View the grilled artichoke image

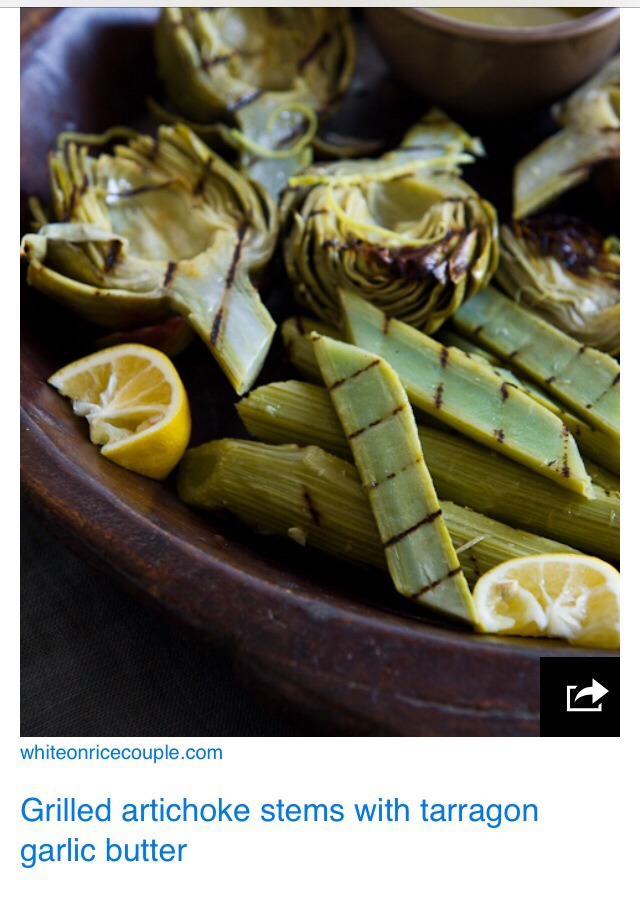point(320,370)
